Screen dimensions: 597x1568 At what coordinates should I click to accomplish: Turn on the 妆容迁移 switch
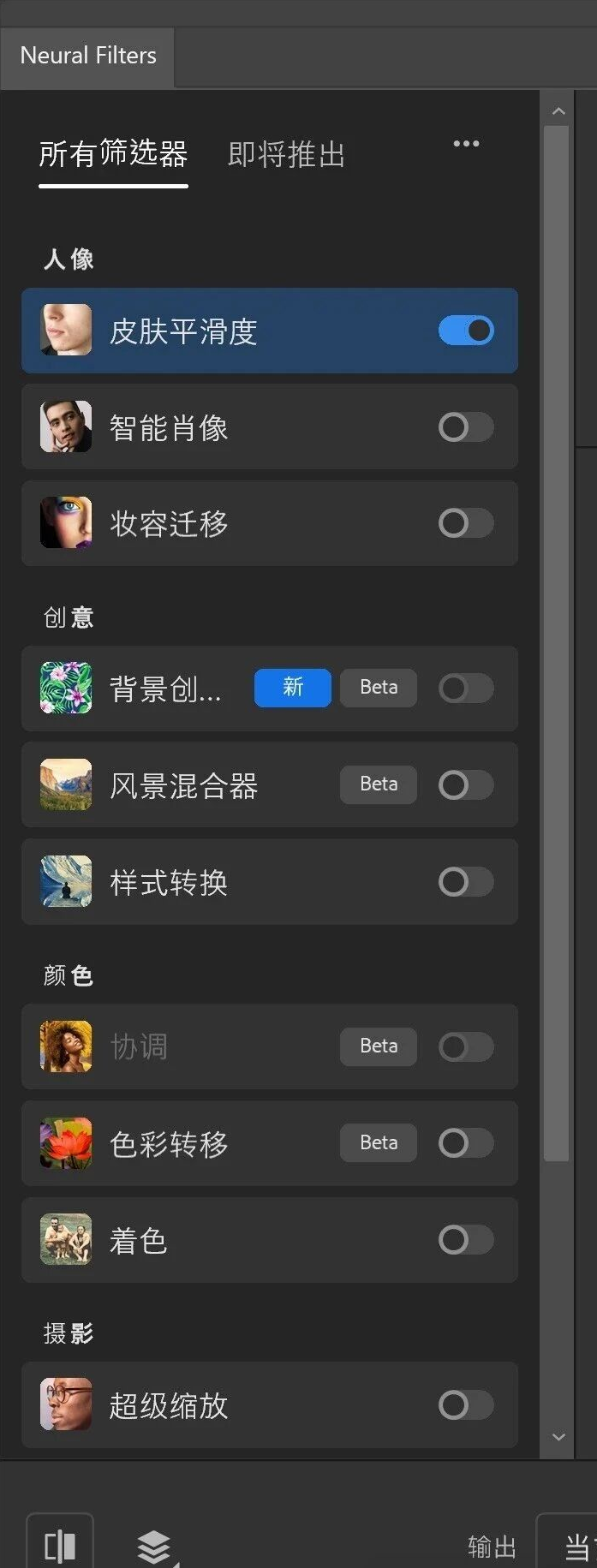(x=465, y=523)
